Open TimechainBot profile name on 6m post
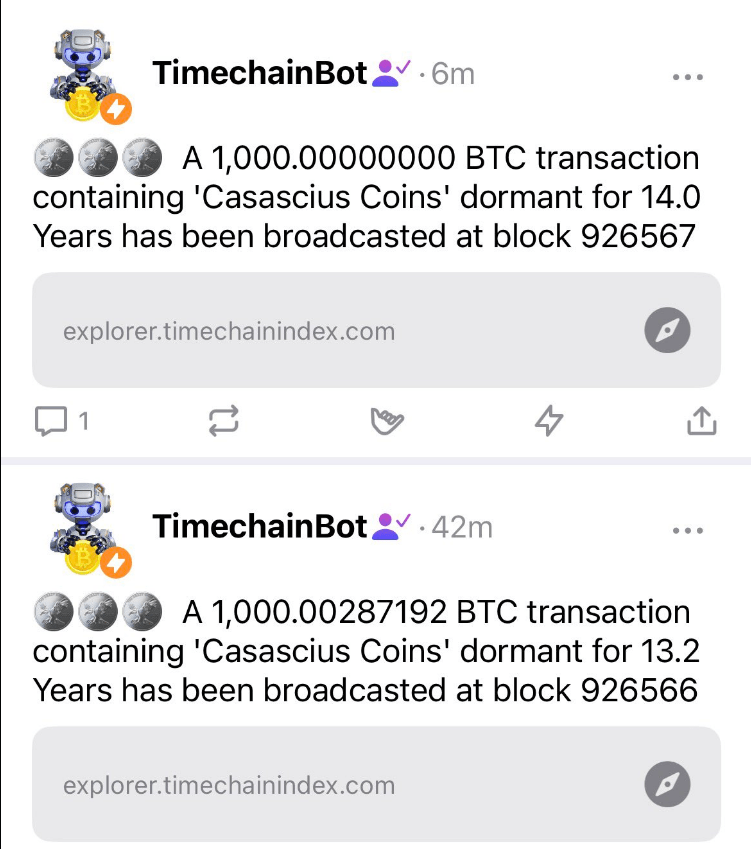 (260, 73)
